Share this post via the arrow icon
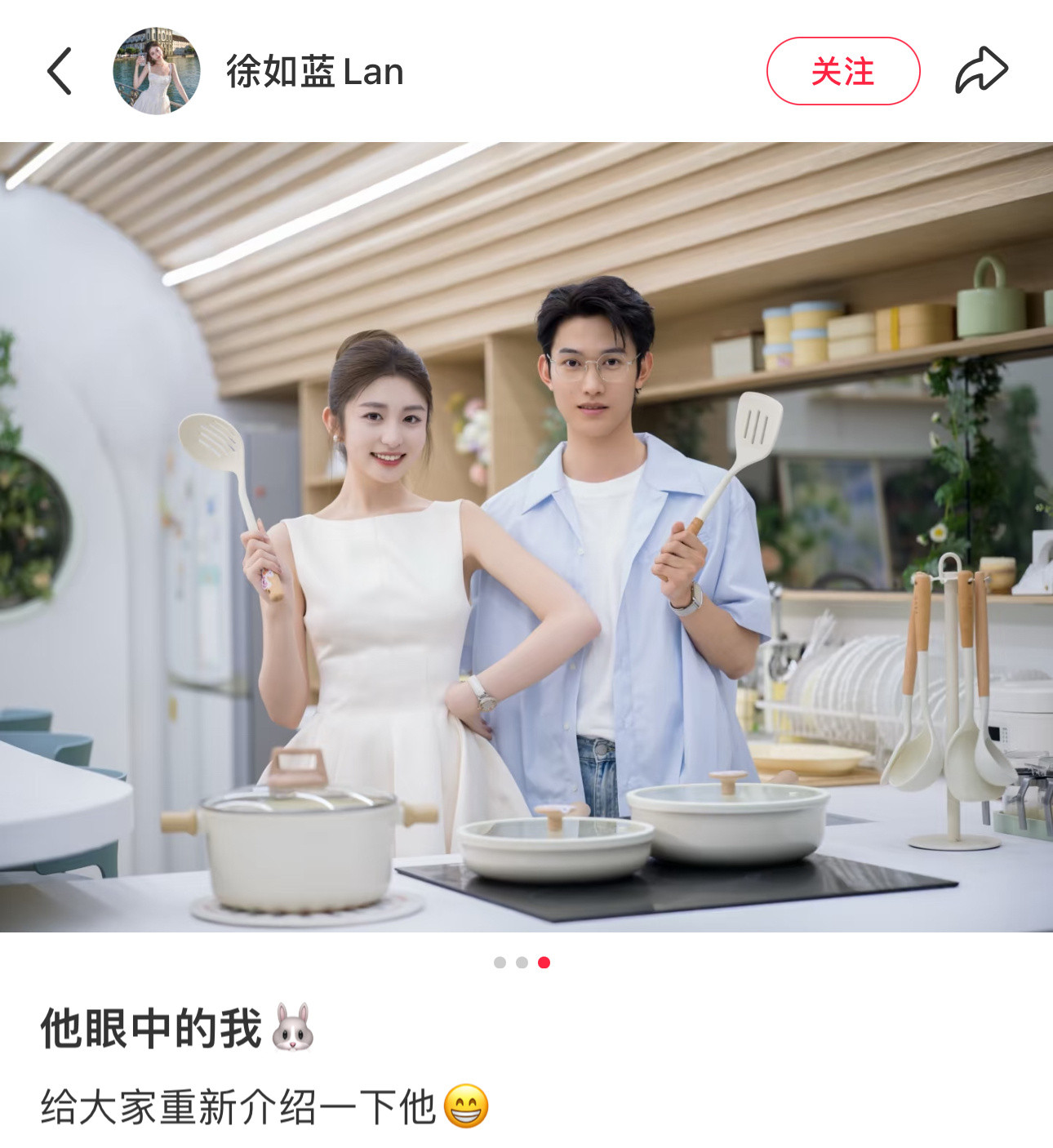 981,71
